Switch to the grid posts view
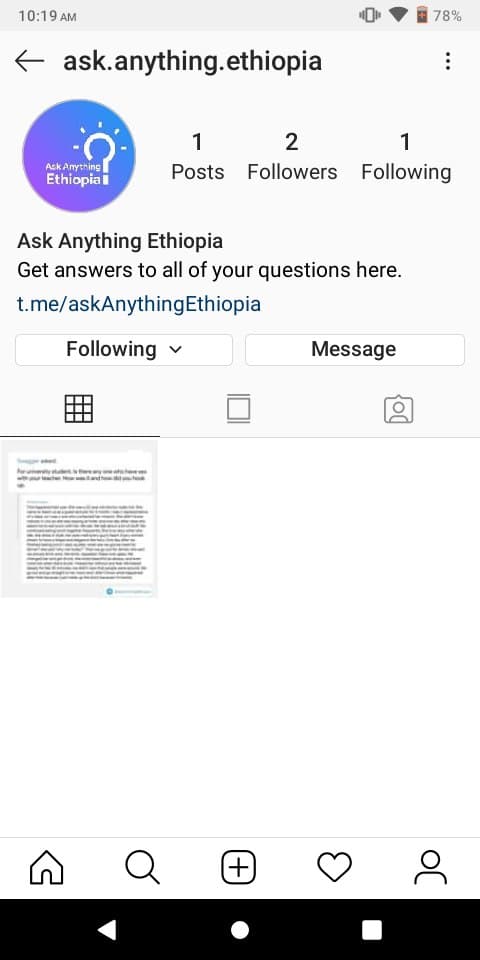 coord(79,409)
